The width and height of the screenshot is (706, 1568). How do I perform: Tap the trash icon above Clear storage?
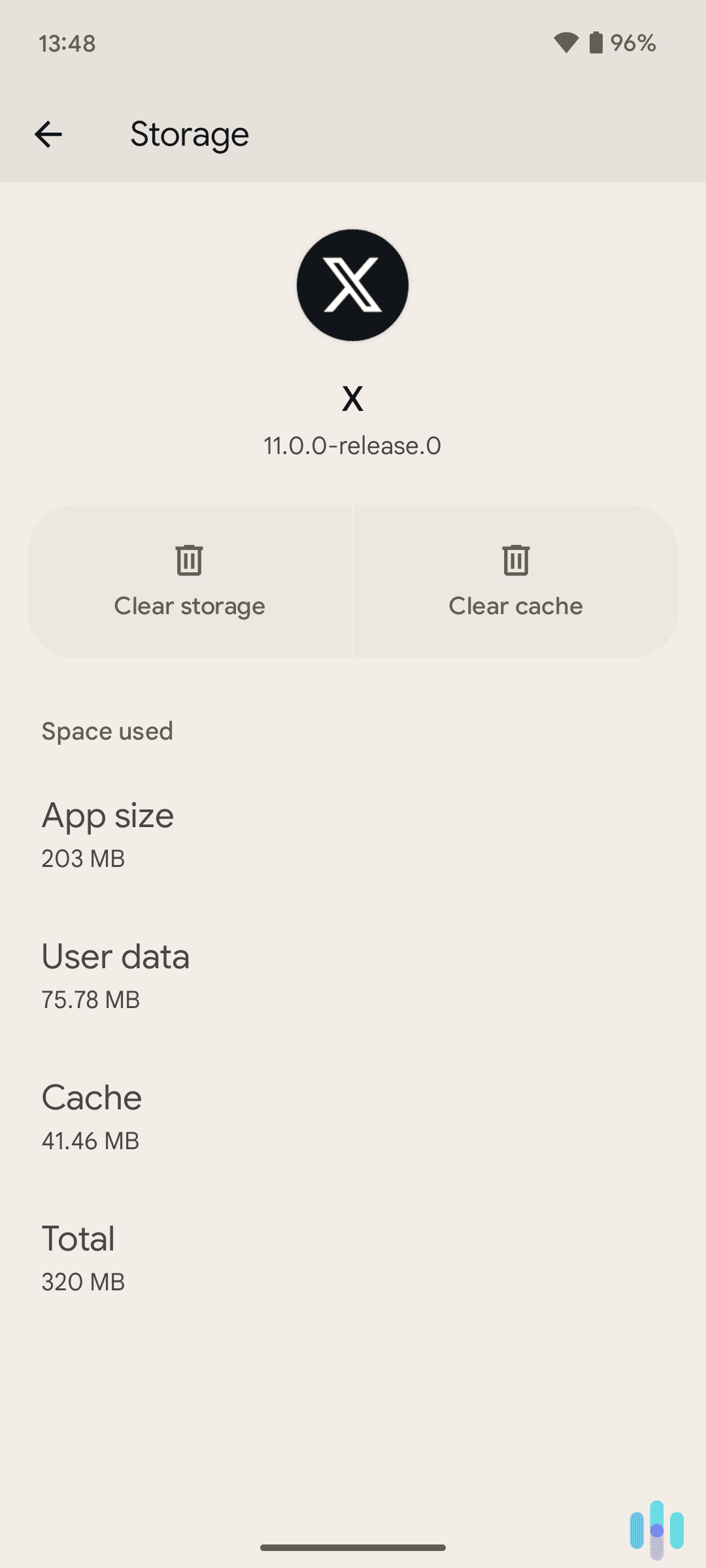point(189,560)
